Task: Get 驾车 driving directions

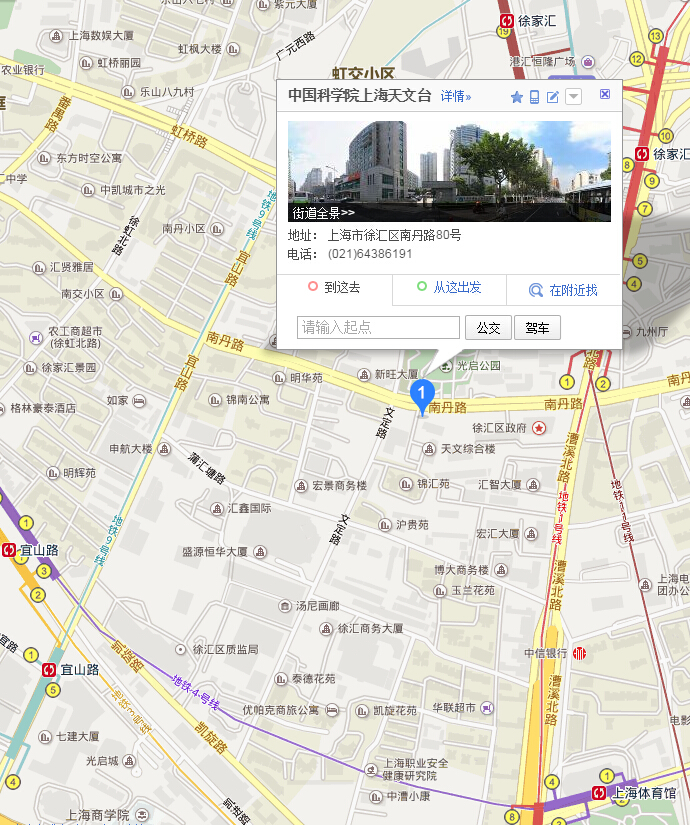Action: pos(538,327)
